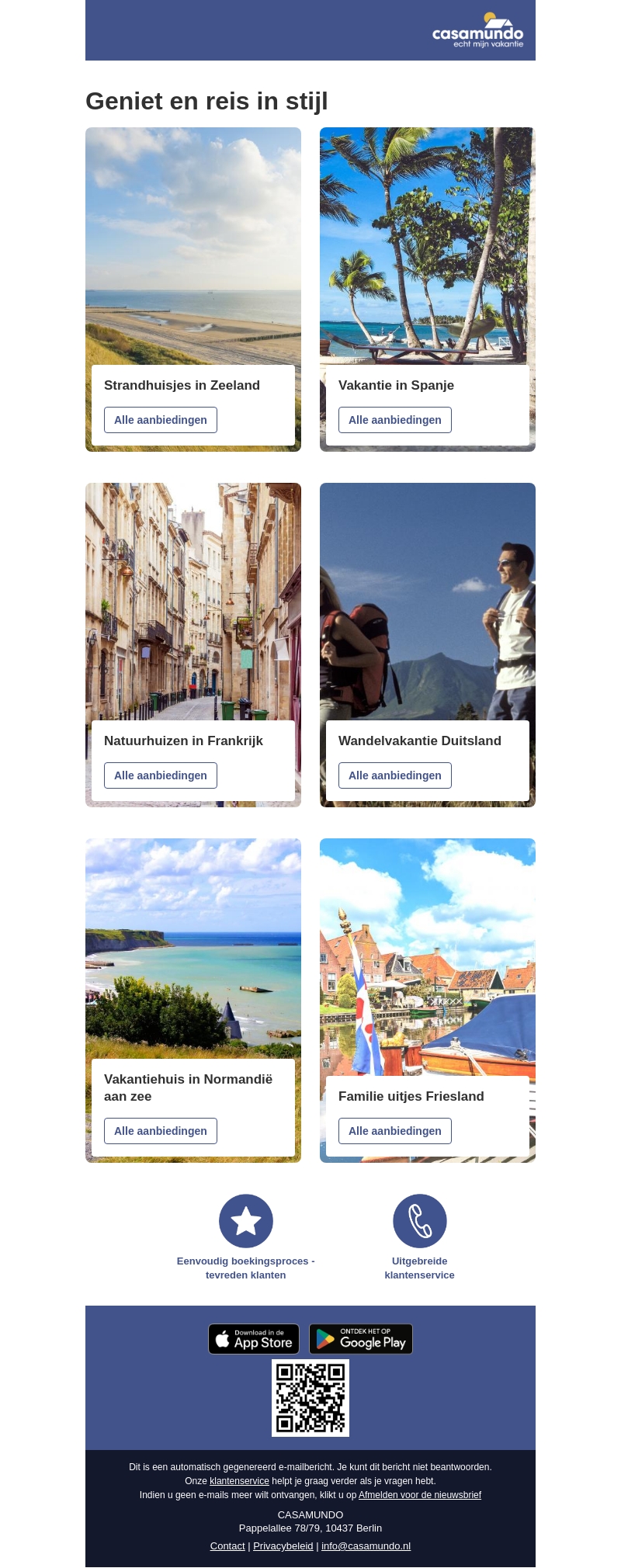See all offers for Vakantiehuis in Normandië

(161, 1131)
